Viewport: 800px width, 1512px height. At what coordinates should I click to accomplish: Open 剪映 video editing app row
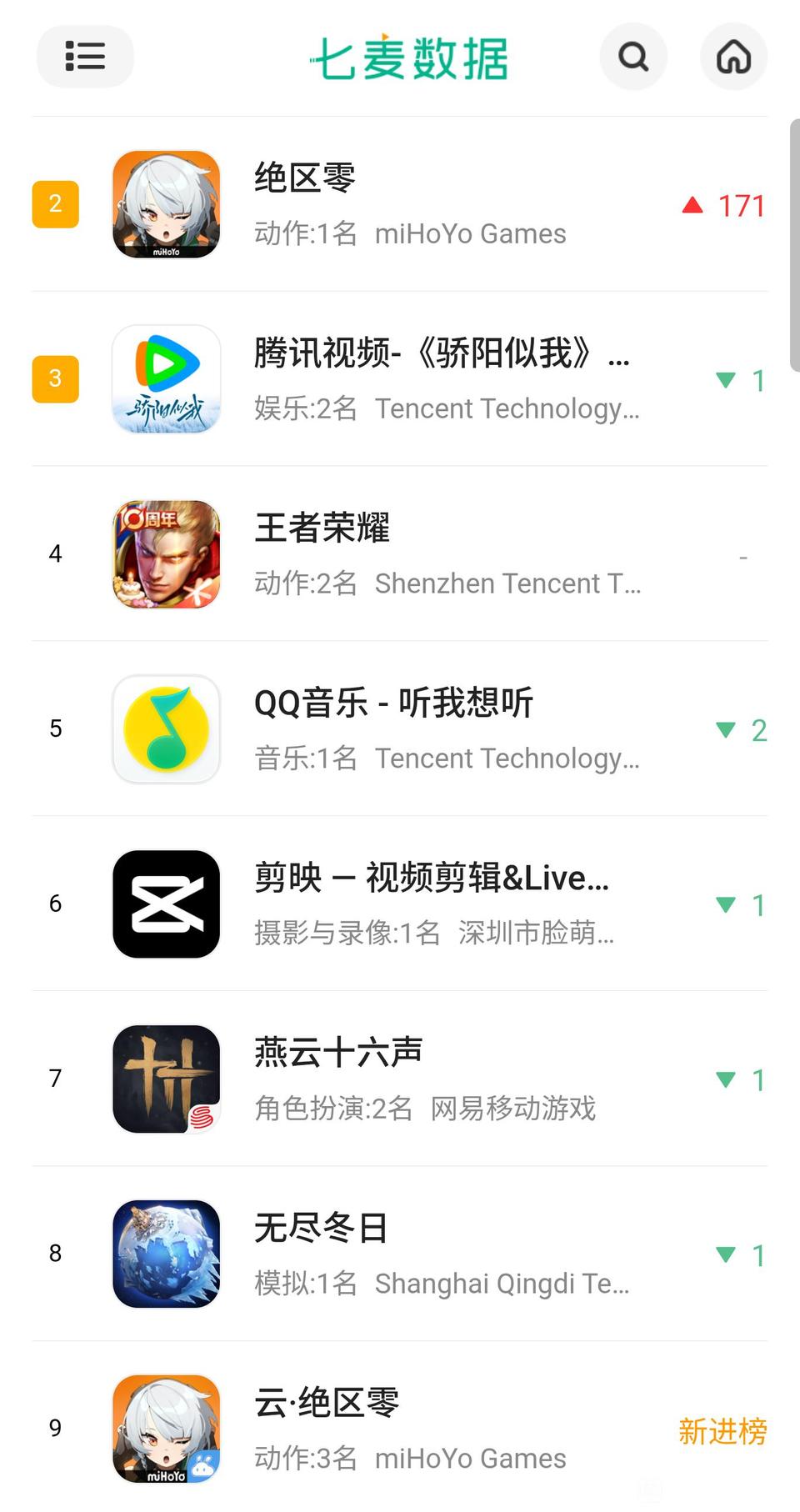(400, 904)
